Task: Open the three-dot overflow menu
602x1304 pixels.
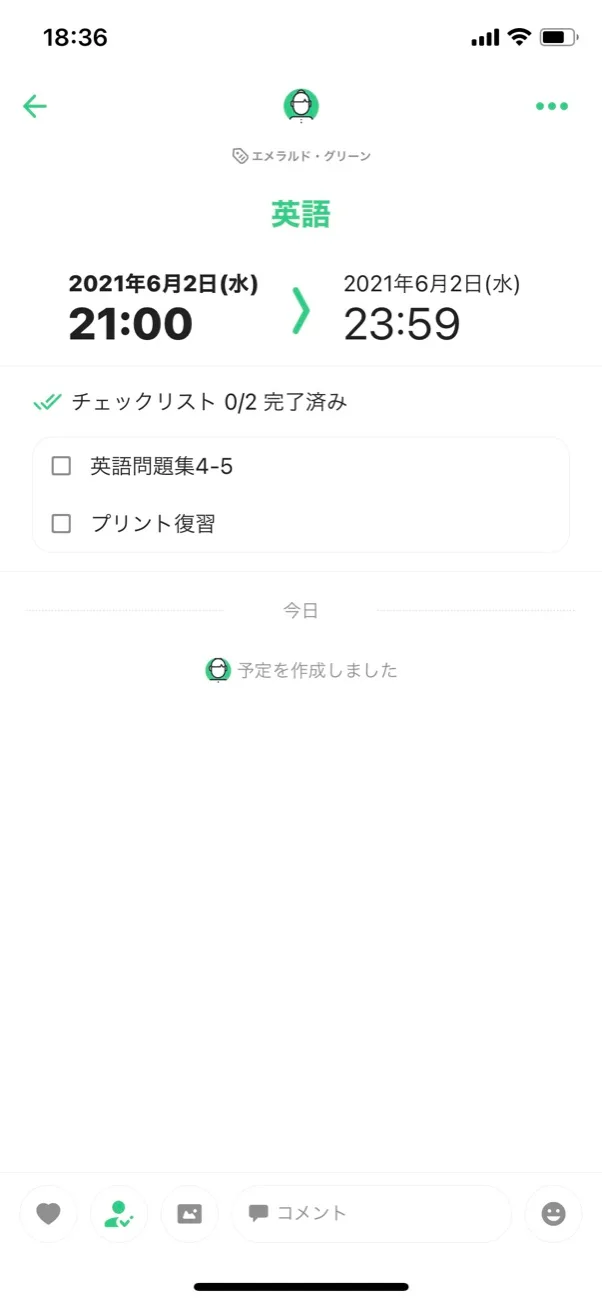Action: pos(551,106)
